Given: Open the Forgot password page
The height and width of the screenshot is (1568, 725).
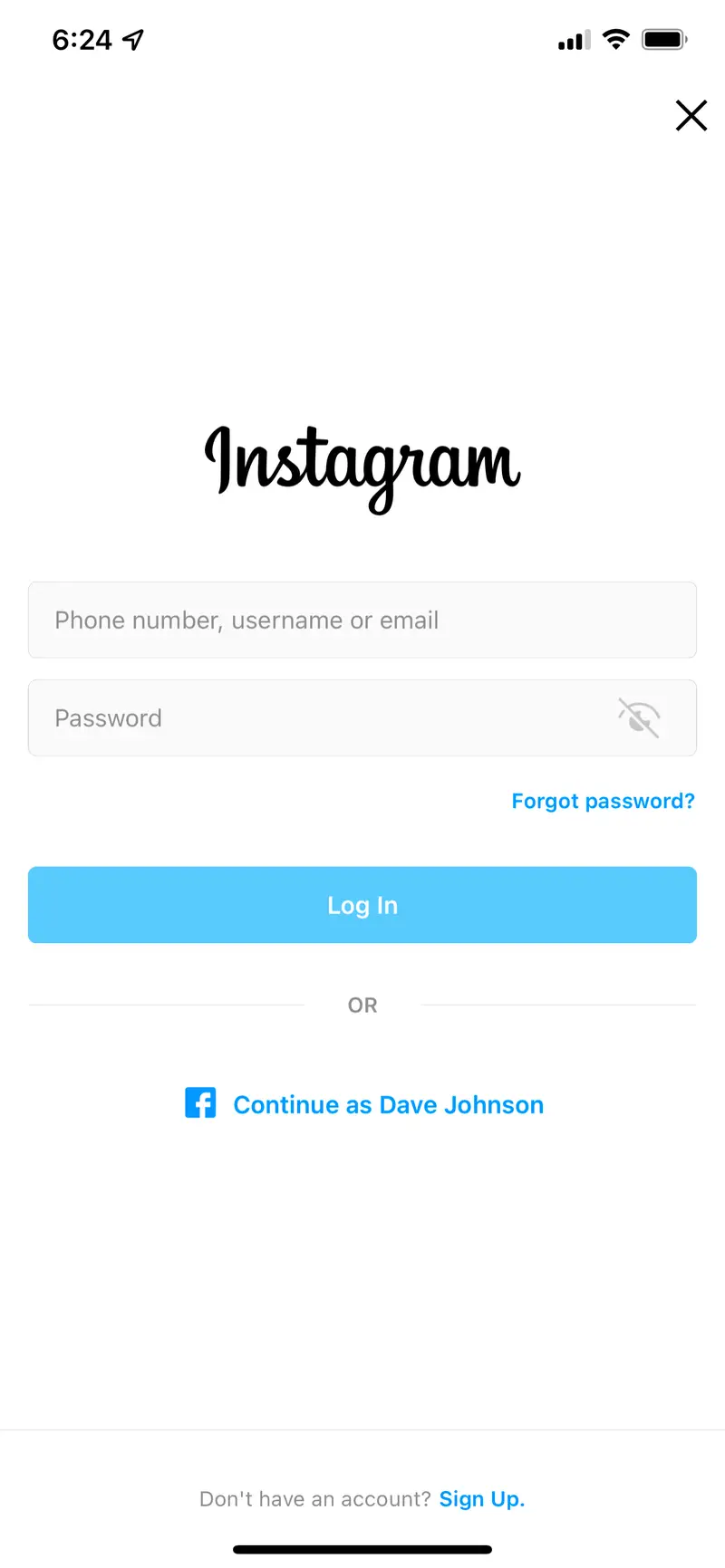Looking at the screenshot, I should [603, 801].
